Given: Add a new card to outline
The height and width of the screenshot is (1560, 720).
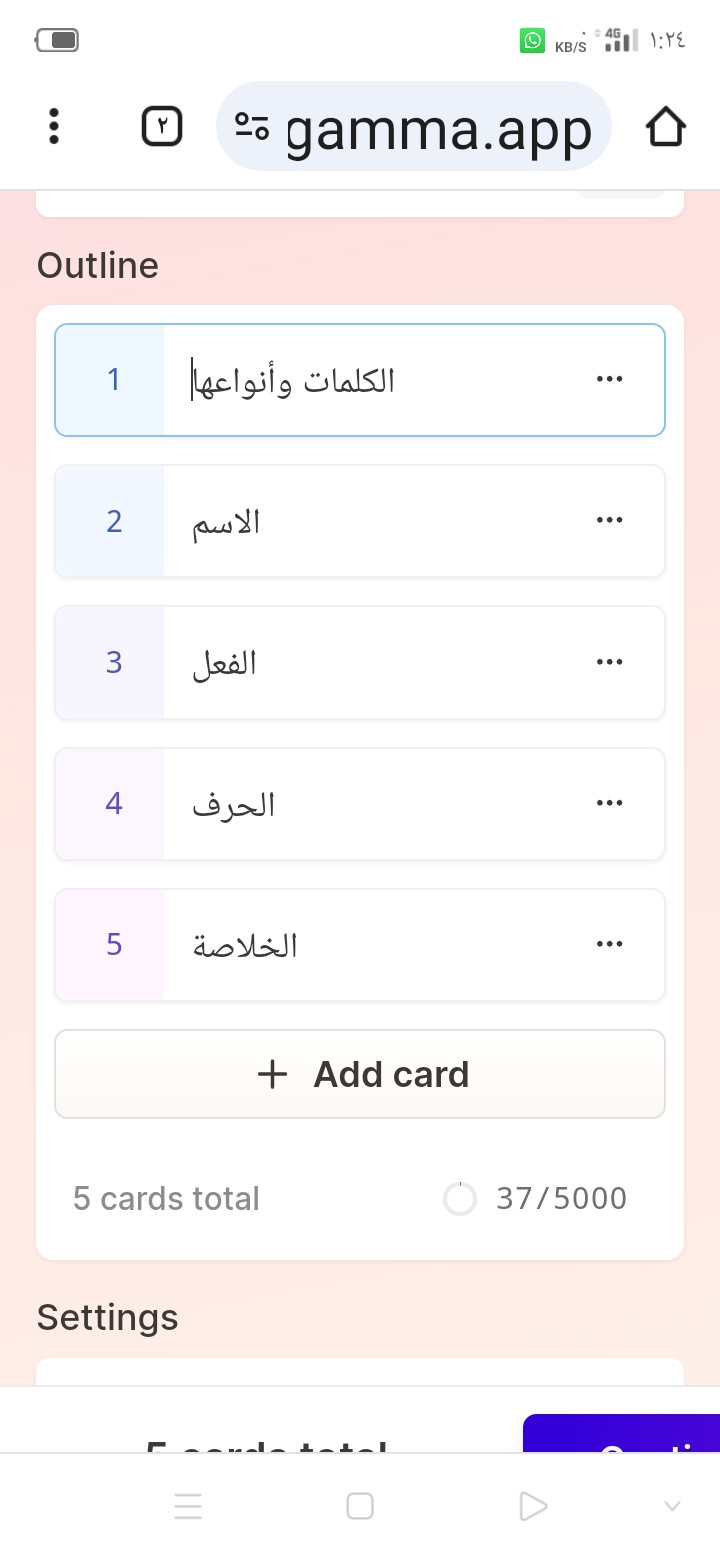Looking at the screenshot, I should click(360, 1074).
